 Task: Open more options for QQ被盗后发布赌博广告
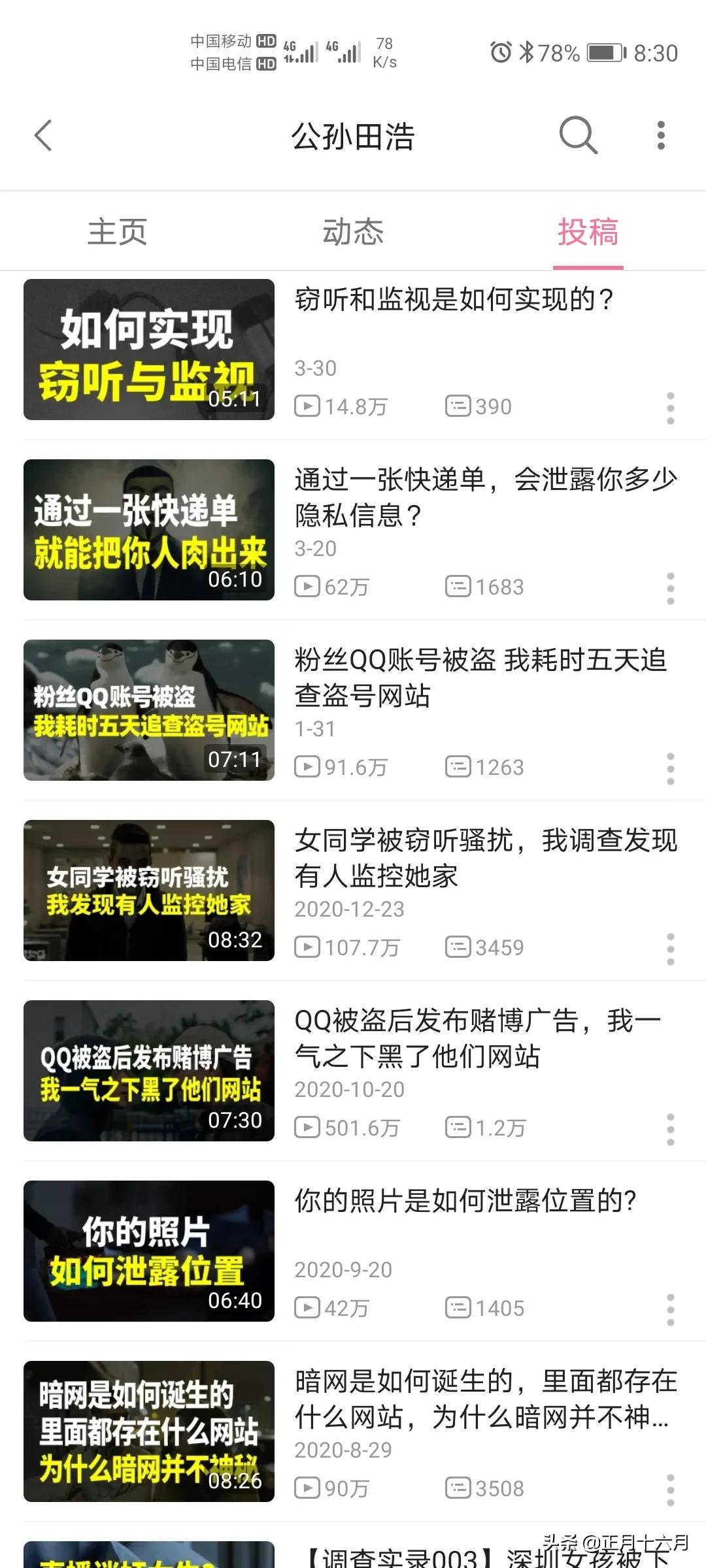pos(670,1130)
